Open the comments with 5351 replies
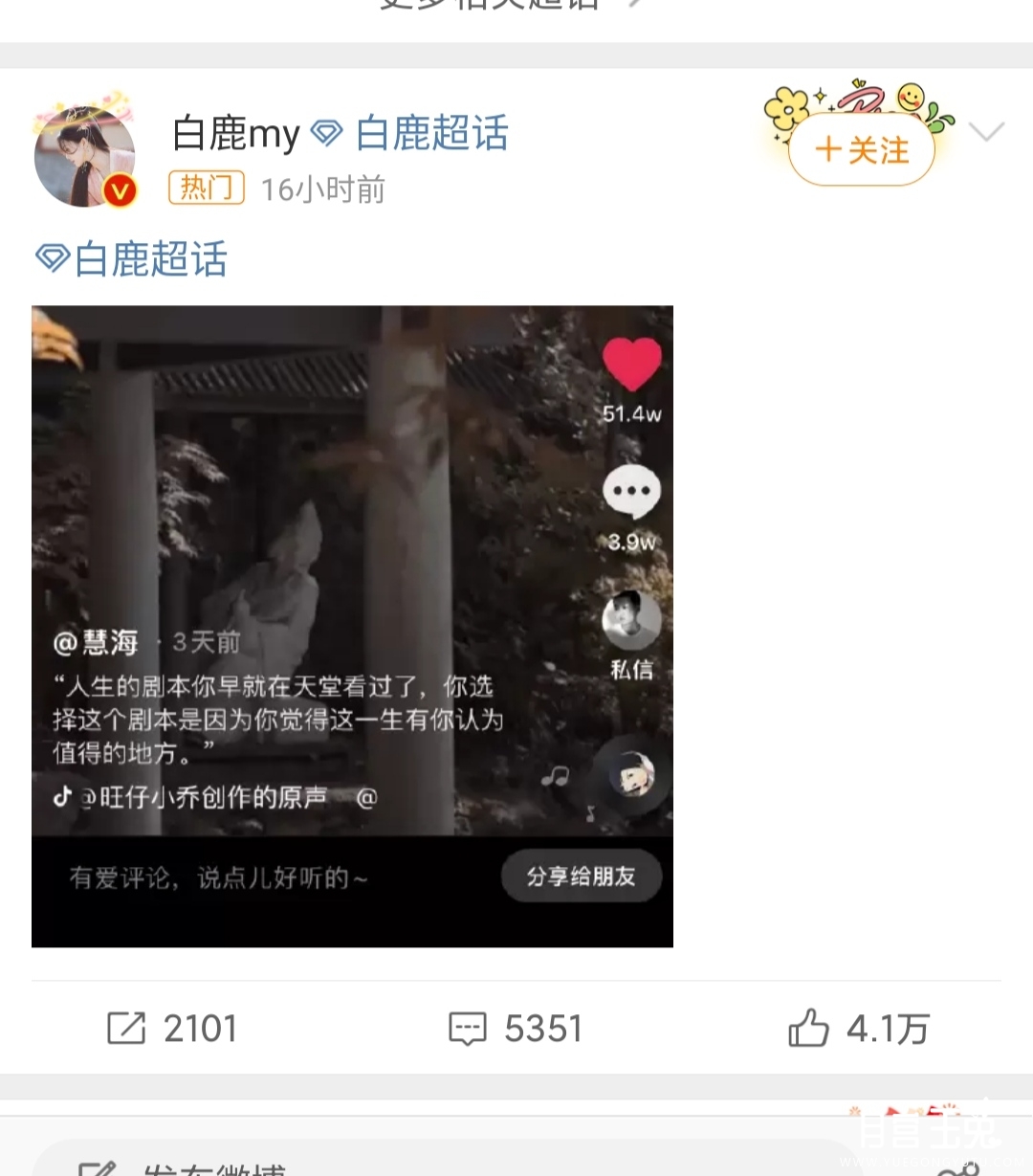The image size is (1033, 1176). pos(516,1029)
